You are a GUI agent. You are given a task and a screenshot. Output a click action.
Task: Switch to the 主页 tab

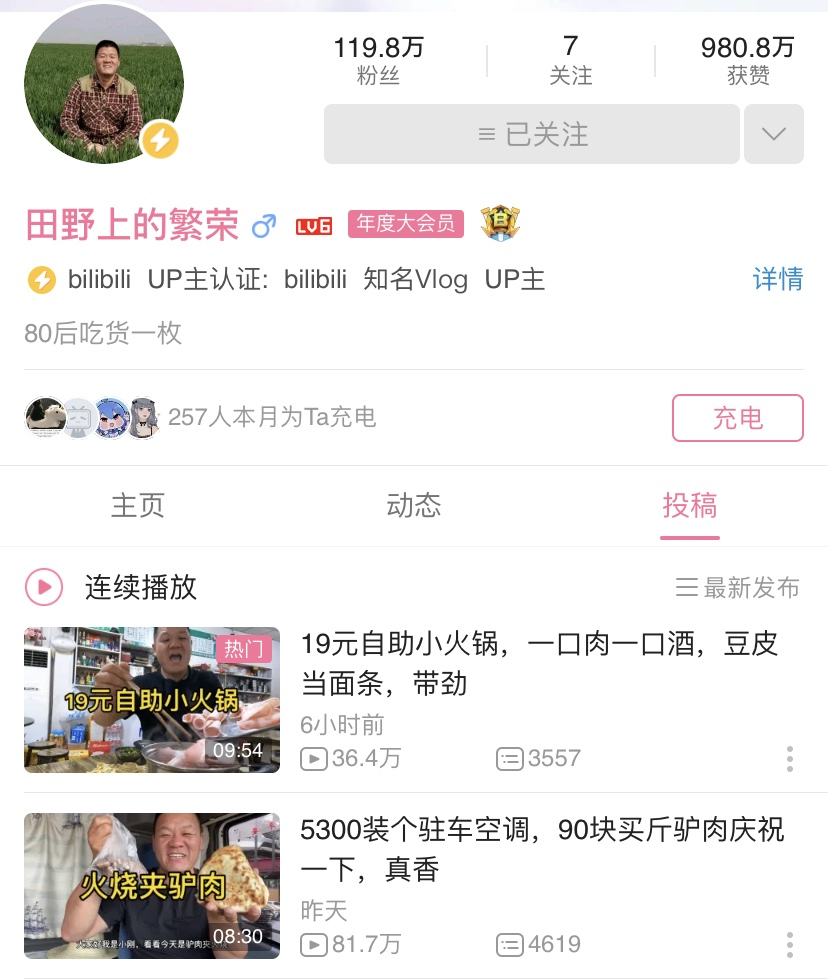[137, 506]
